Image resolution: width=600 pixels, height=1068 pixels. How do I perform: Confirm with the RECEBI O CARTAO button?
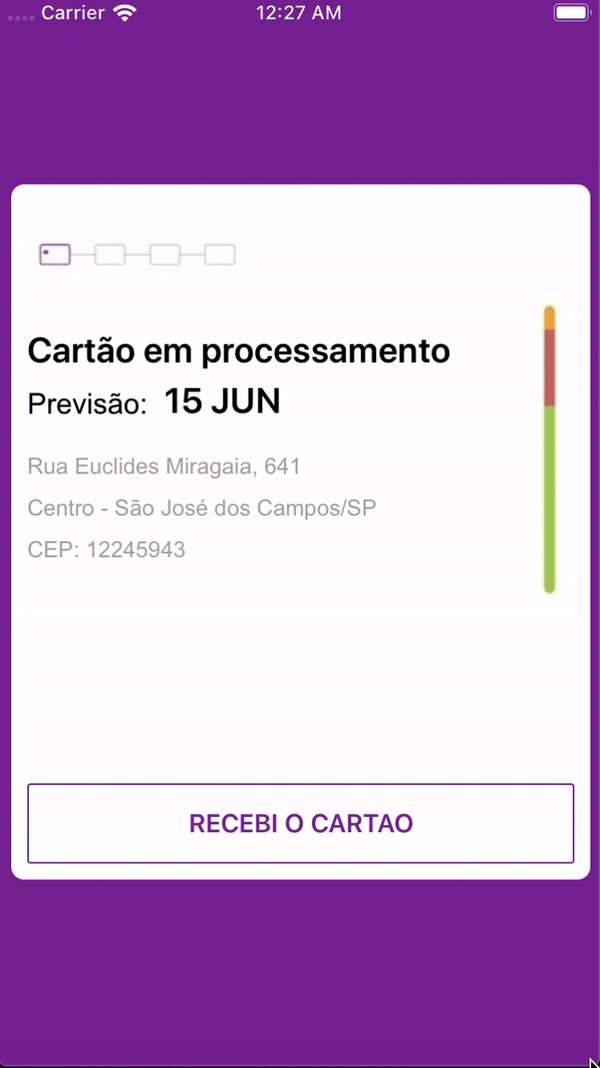pyautogui.click(x=300, y=823)
